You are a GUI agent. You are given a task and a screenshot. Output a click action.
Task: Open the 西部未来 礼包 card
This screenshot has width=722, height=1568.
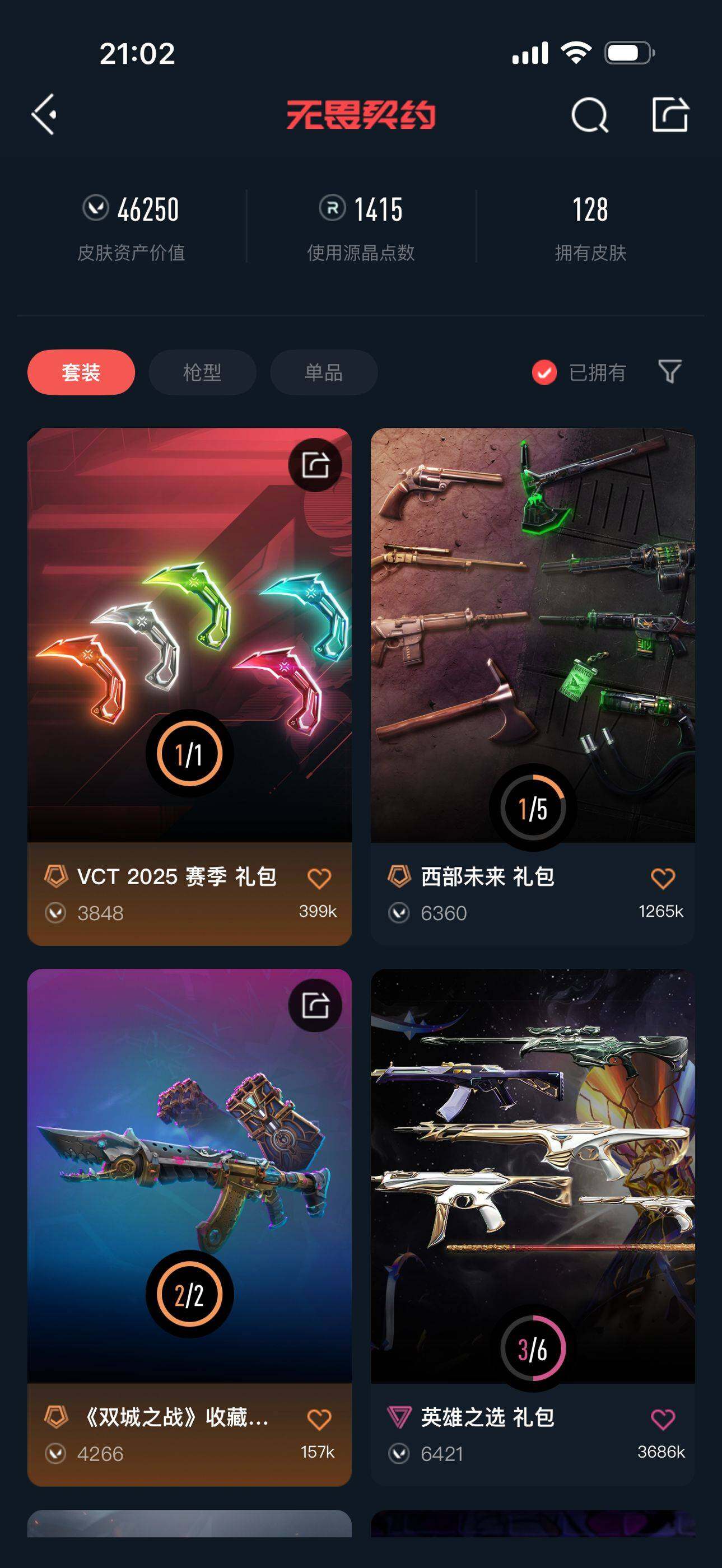pyautogui.click(x=533, y=633)
